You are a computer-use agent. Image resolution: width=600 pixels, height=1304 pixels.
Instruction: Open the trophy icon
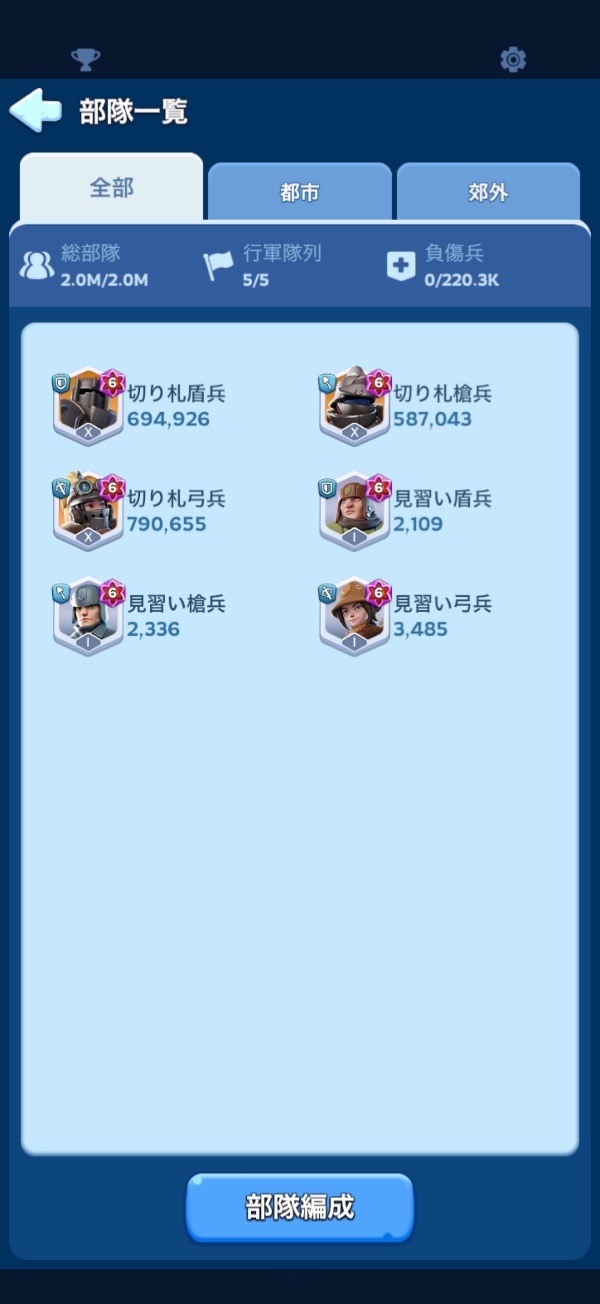click(x=86, y=60)
